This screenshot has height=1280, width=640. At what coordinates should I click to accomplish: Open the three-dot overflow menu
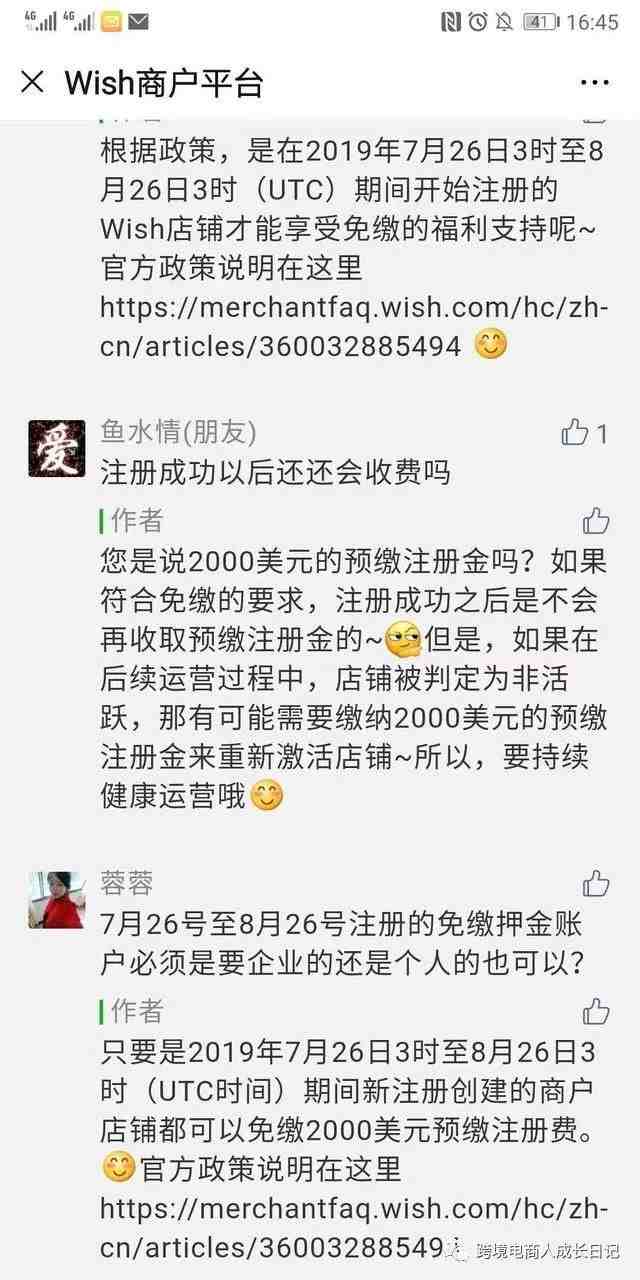(x=595, y=82)
